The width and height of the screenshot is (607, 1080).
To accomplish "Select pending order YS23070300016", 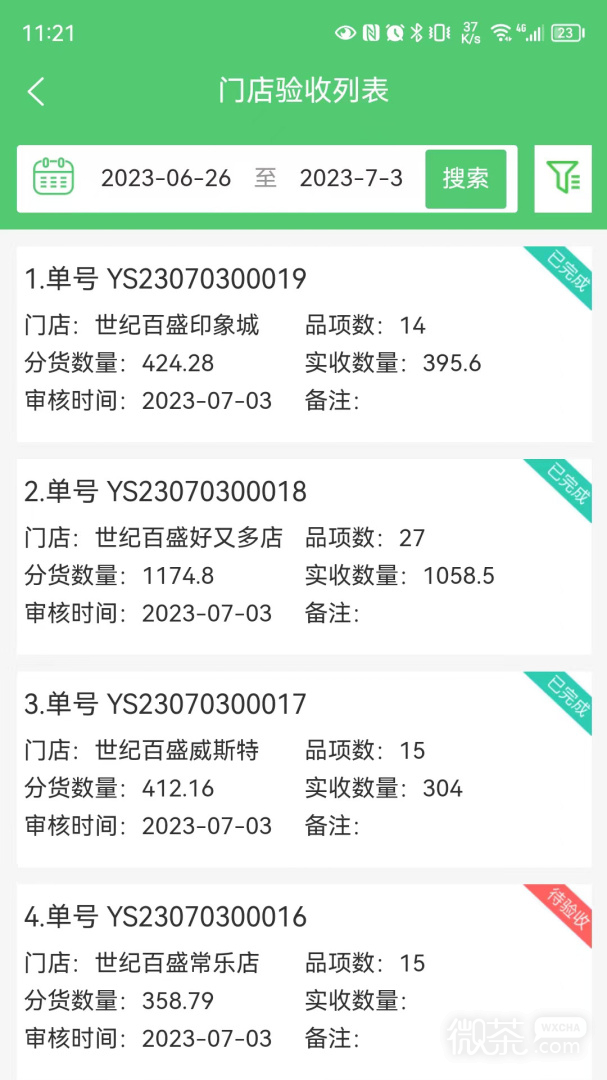I will click(304, 982).
